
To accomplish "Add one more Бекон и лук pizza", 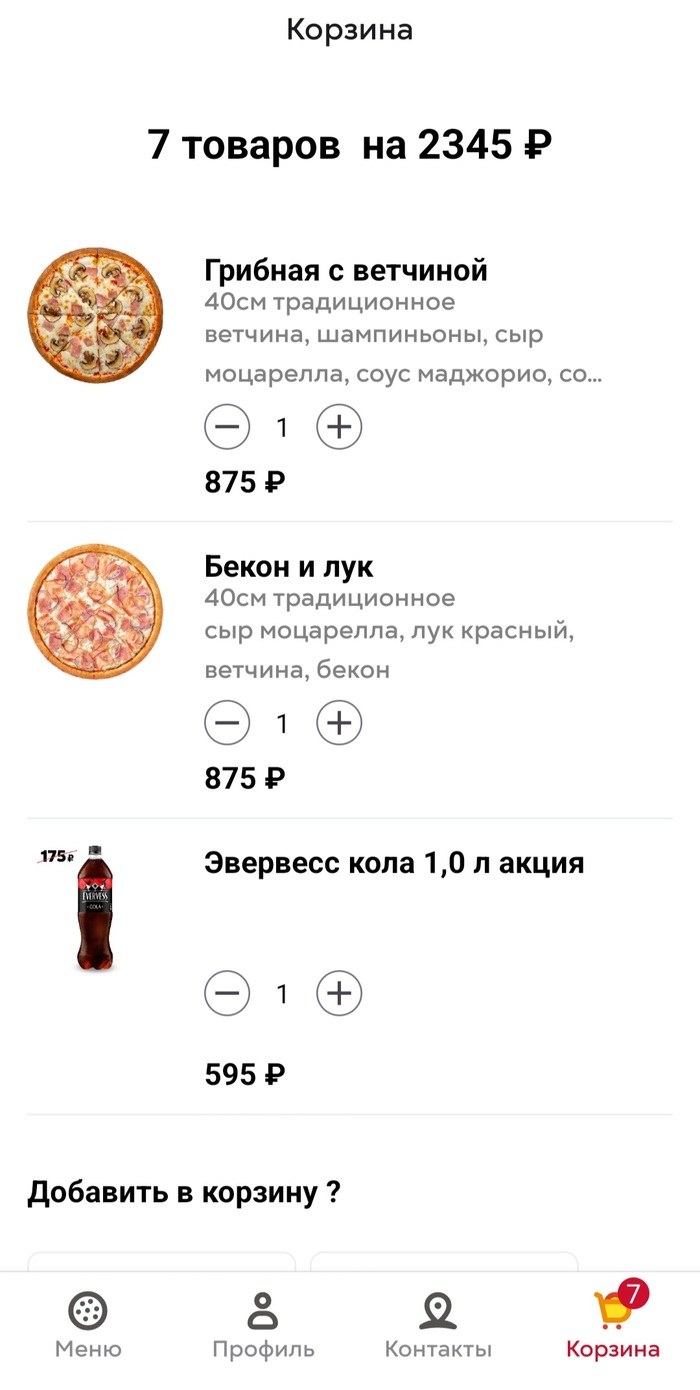I will tap(339, 723).
